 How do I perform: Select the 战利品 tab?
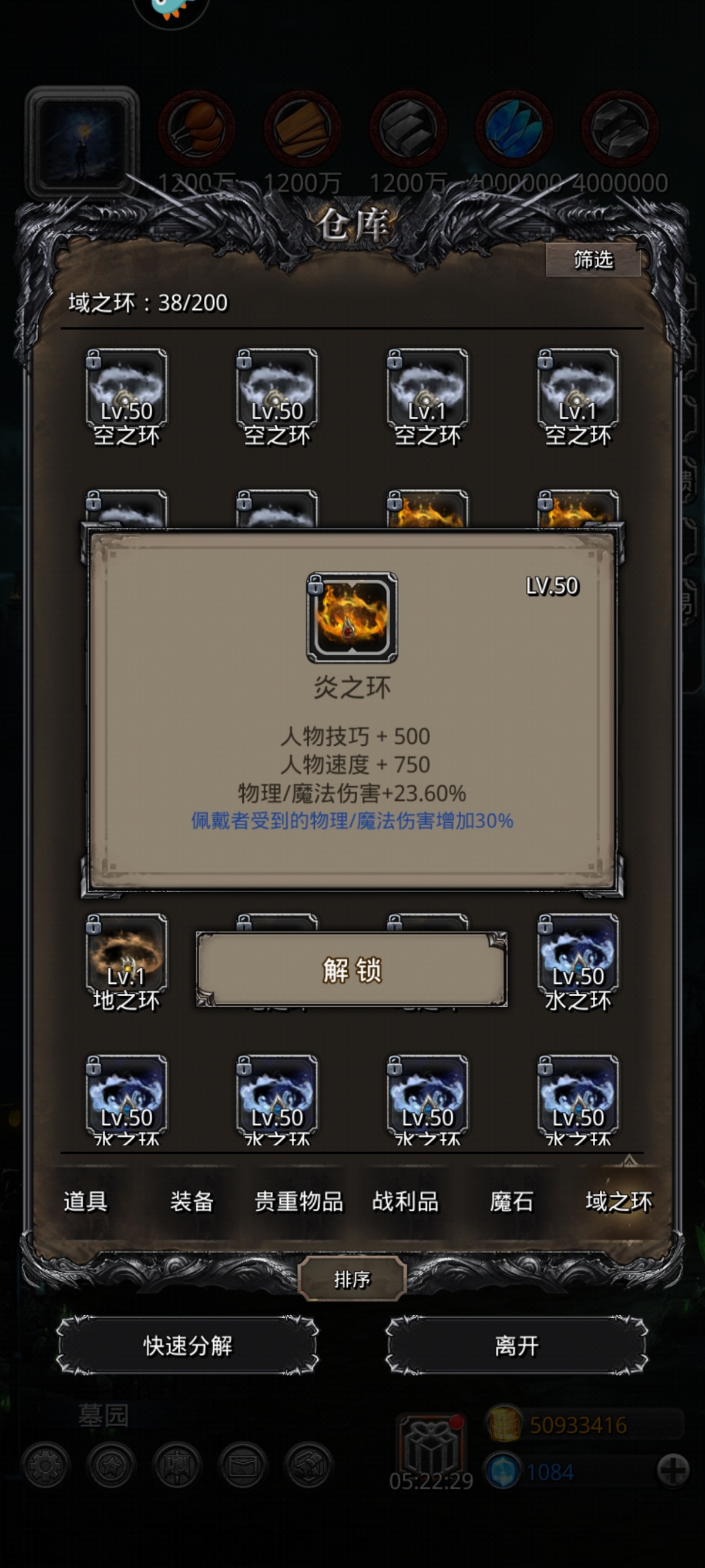tap(405, 1201)
